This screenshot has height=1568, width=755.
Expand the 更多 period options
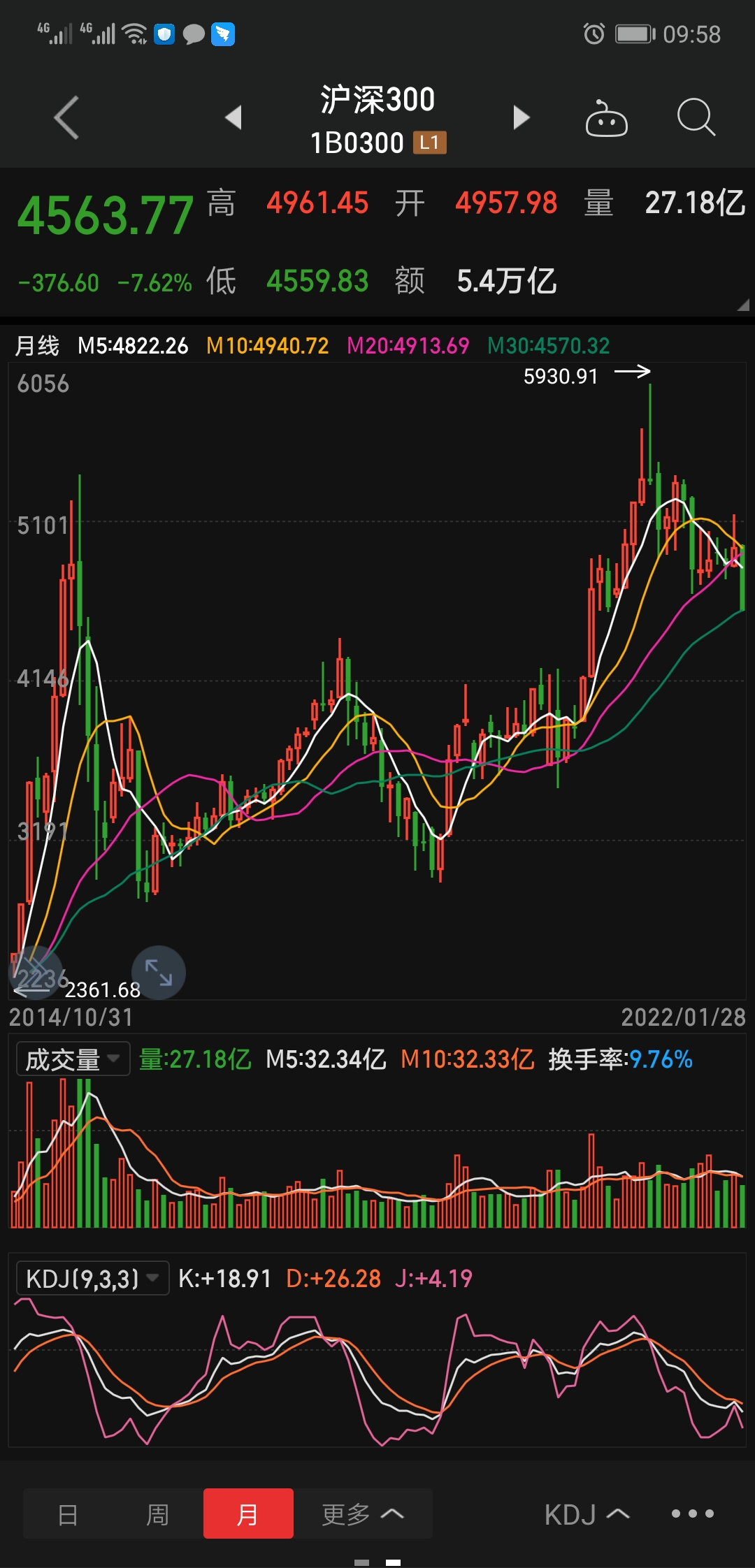[x=362, y=1514]
